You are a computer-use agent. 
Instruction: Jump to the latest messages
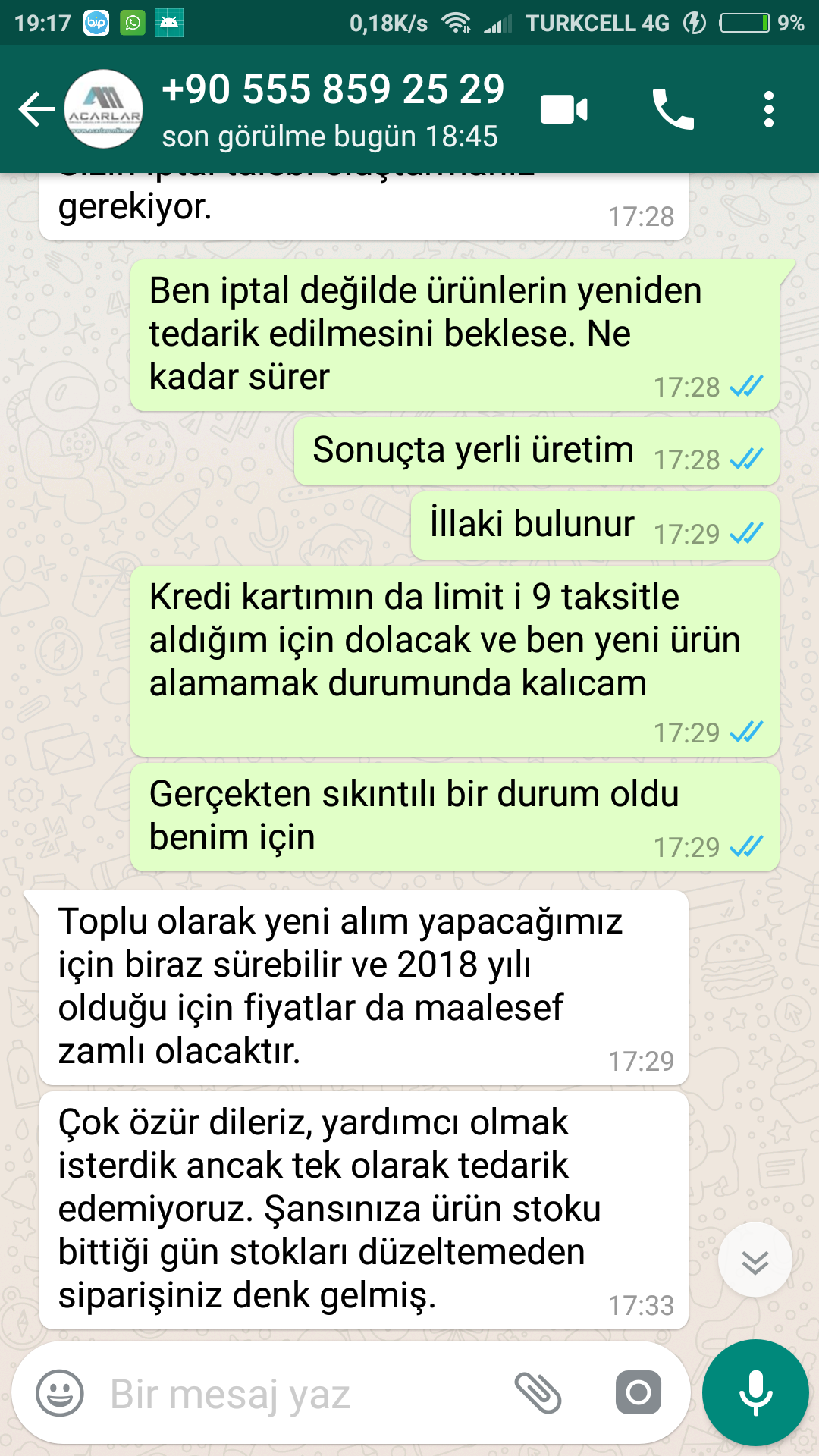[755, 1260]
